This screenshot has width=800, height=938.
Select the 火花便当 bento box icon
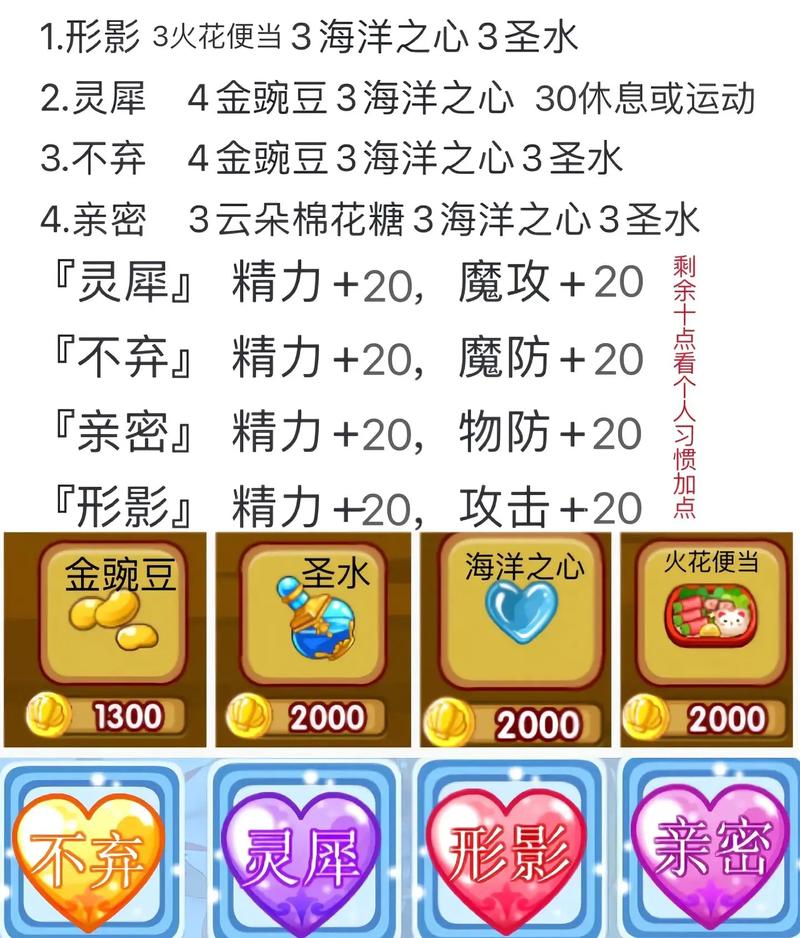click(x=714, y=615)
